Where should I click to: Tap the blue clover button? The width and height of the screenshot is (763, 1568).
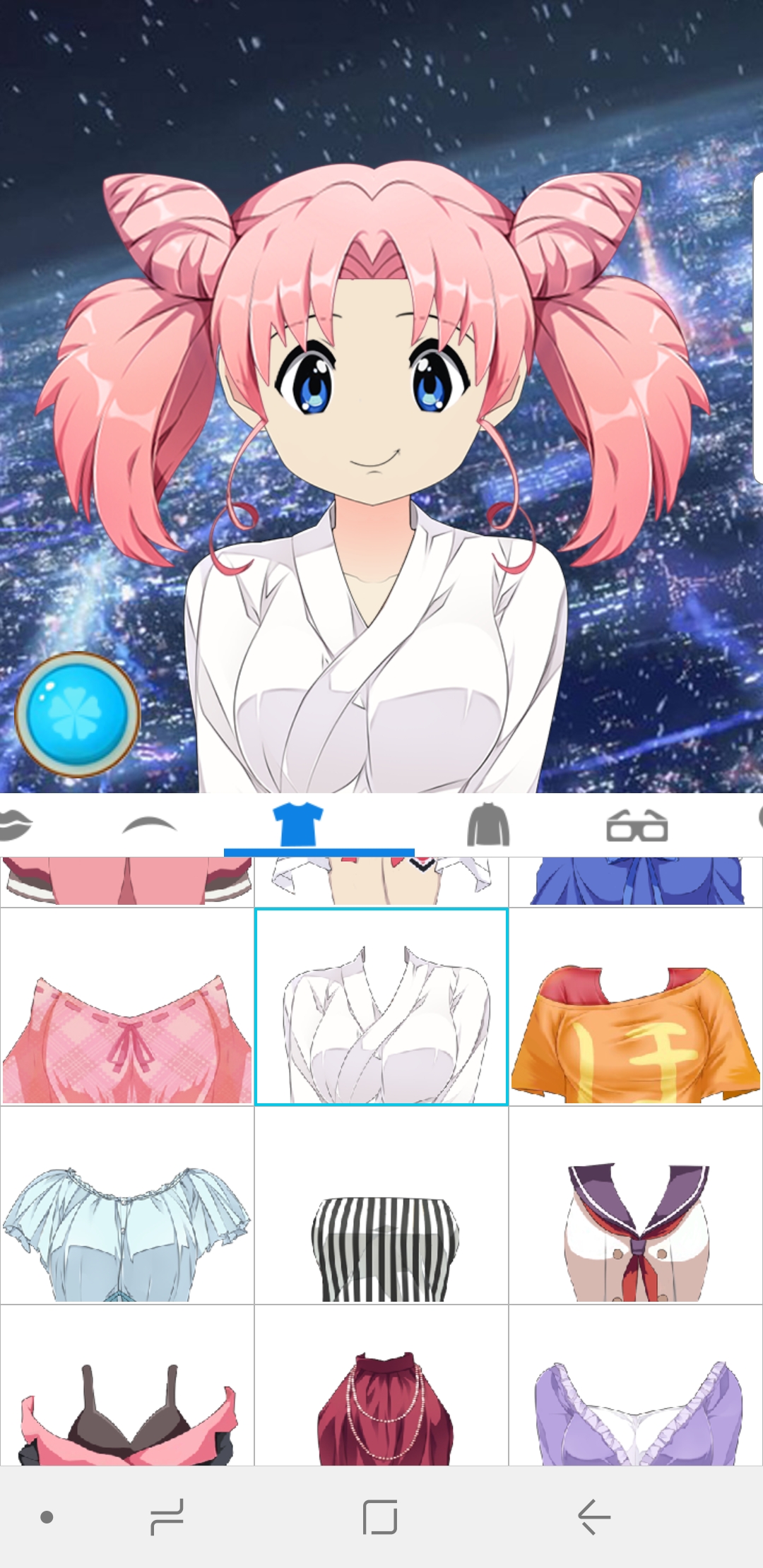(x=78, y=714)
